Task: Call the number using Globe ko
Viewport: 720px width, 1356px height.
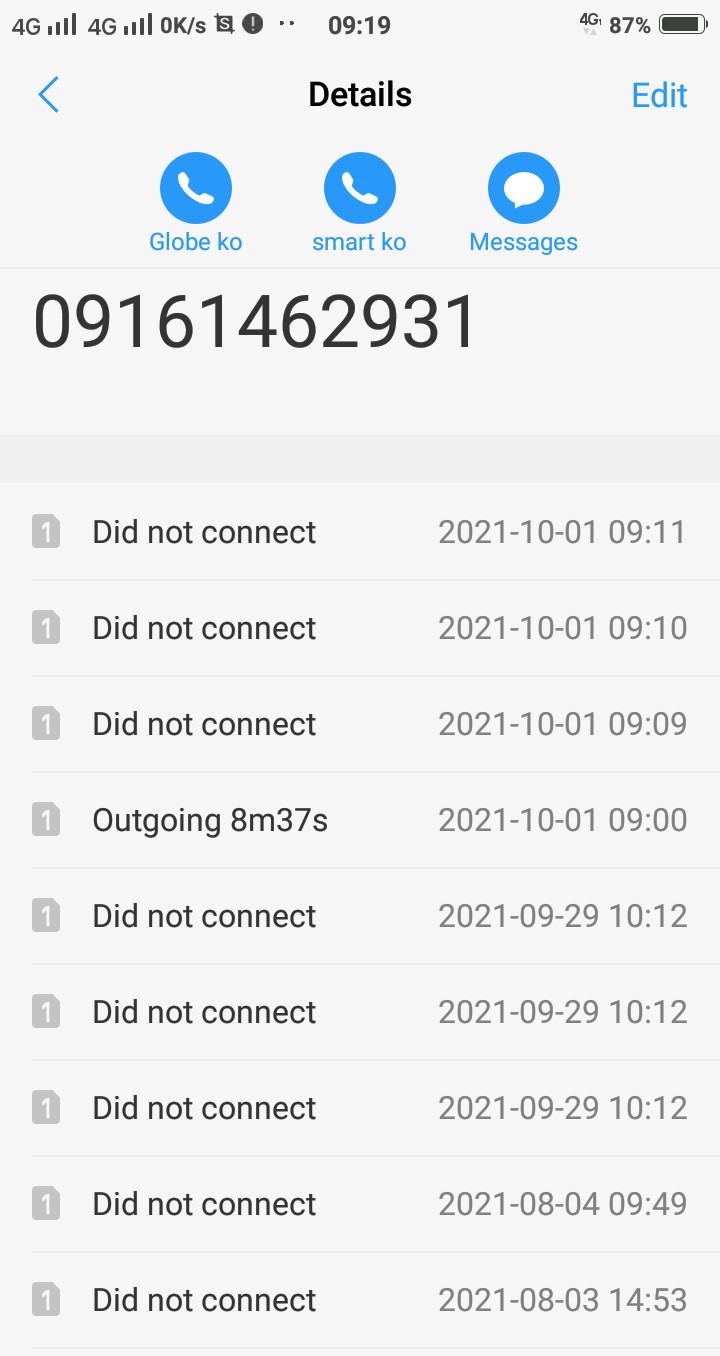Action: [196, 189]
